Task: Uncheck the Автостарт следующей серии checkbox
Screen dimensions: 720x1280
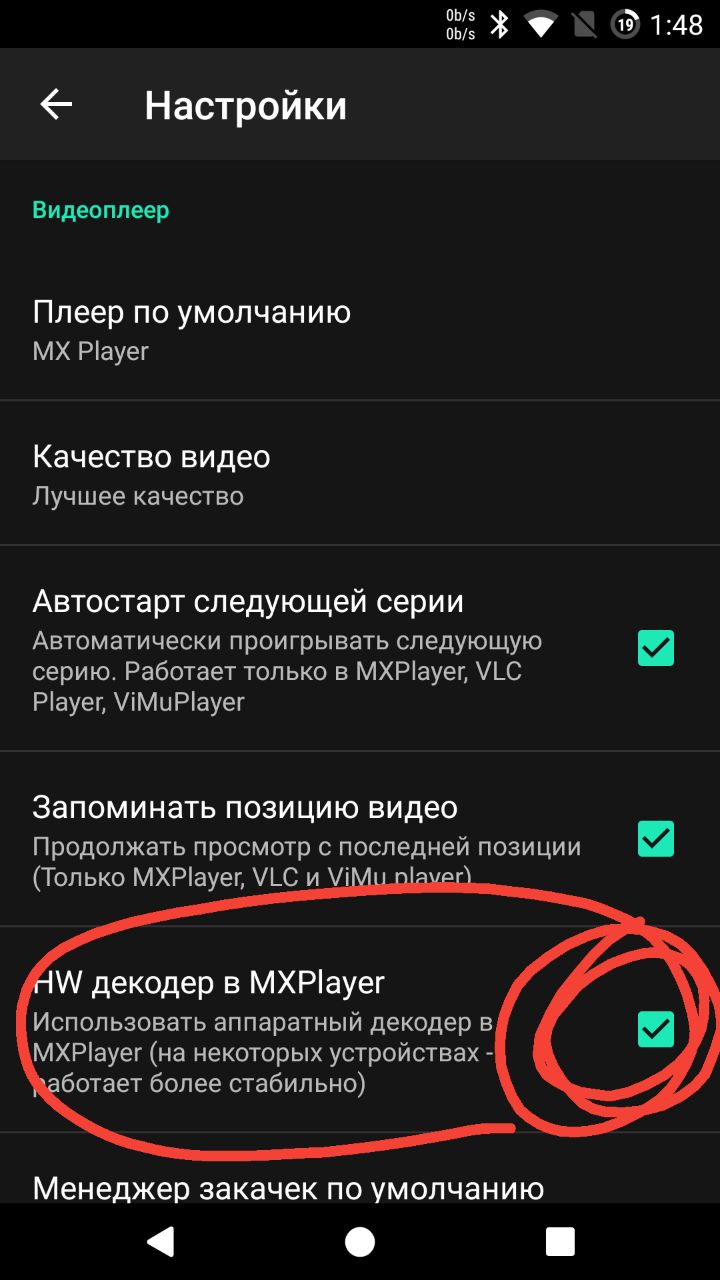Action: tap(656, 648)
